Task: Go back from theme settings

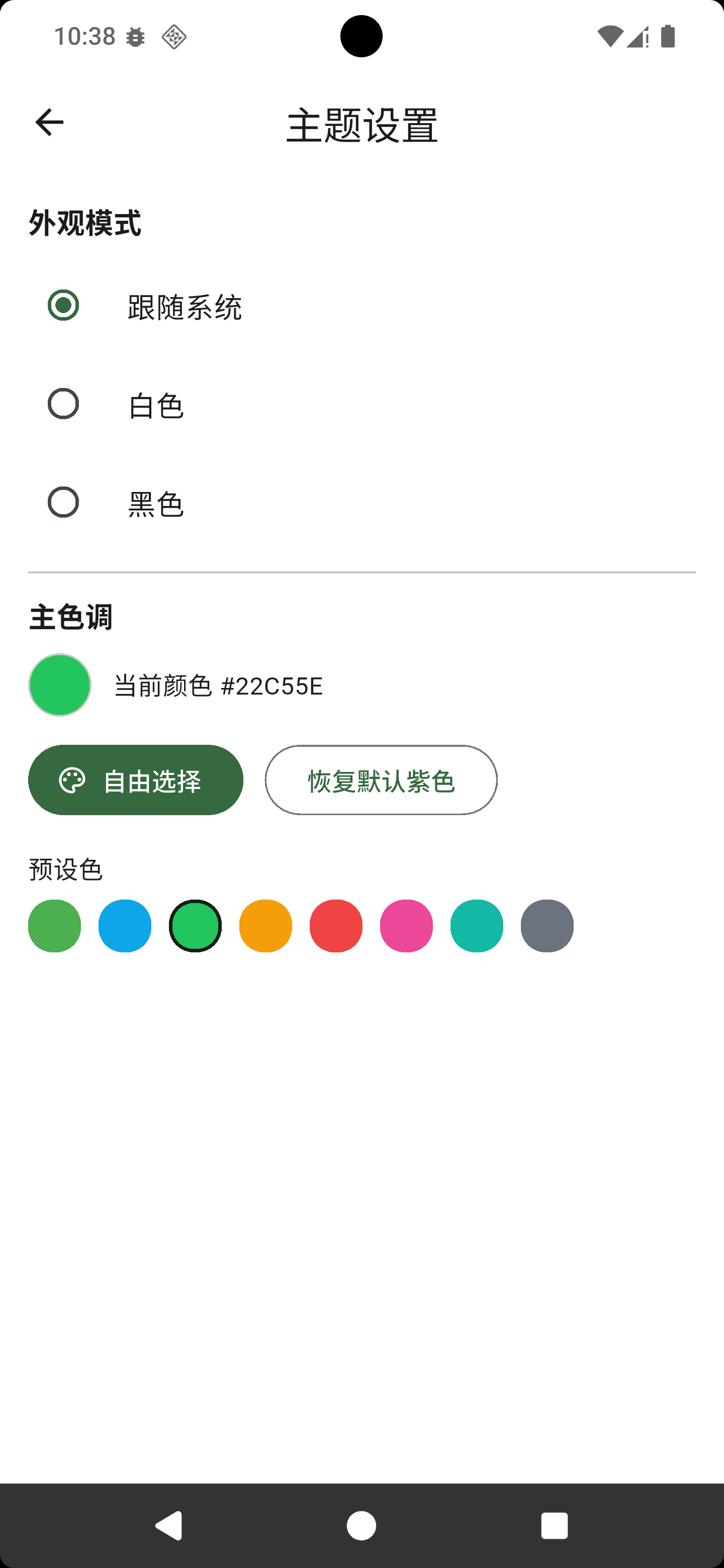Action: point(49,122)
